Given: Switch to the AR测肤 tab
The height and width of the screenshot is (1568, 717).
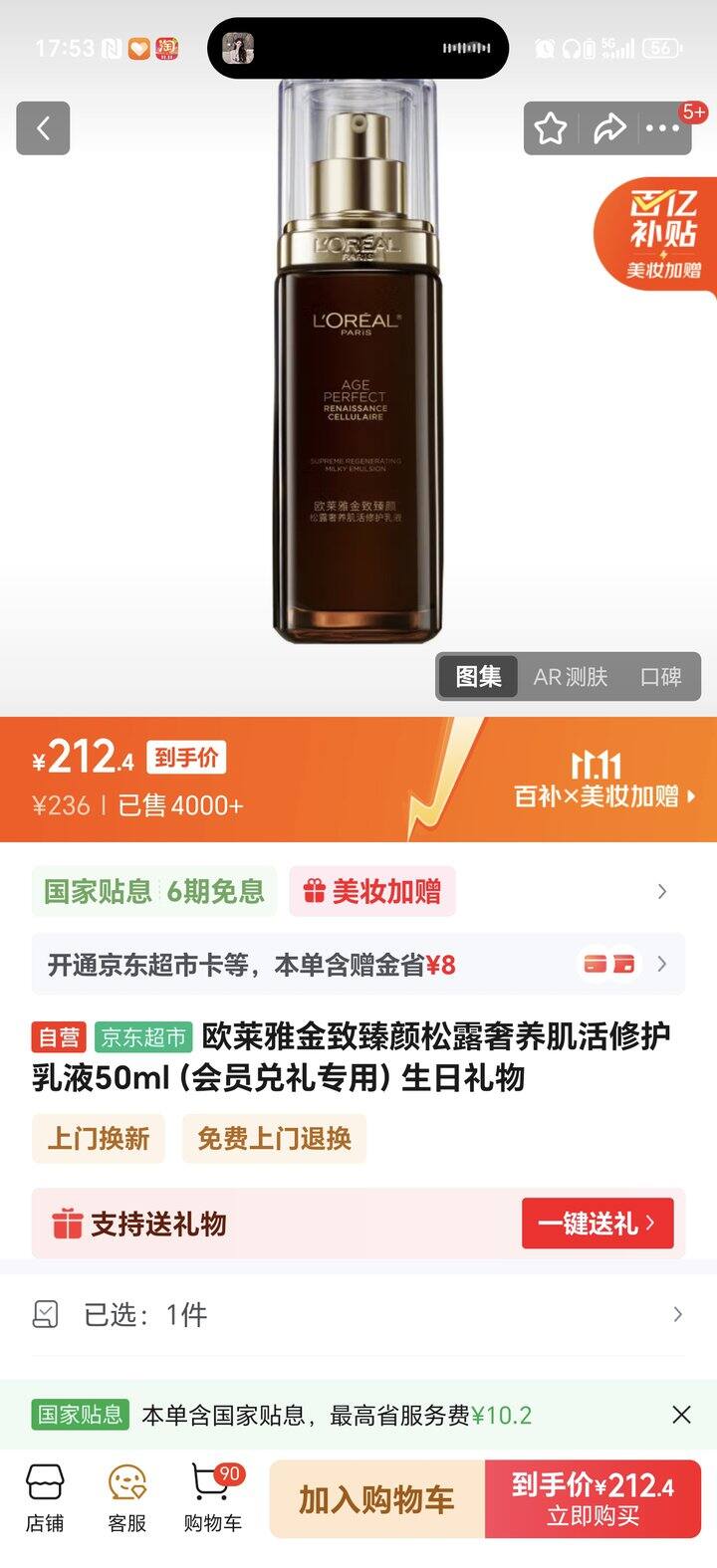Looking at the screenshot, I should (x=570, y=677).
